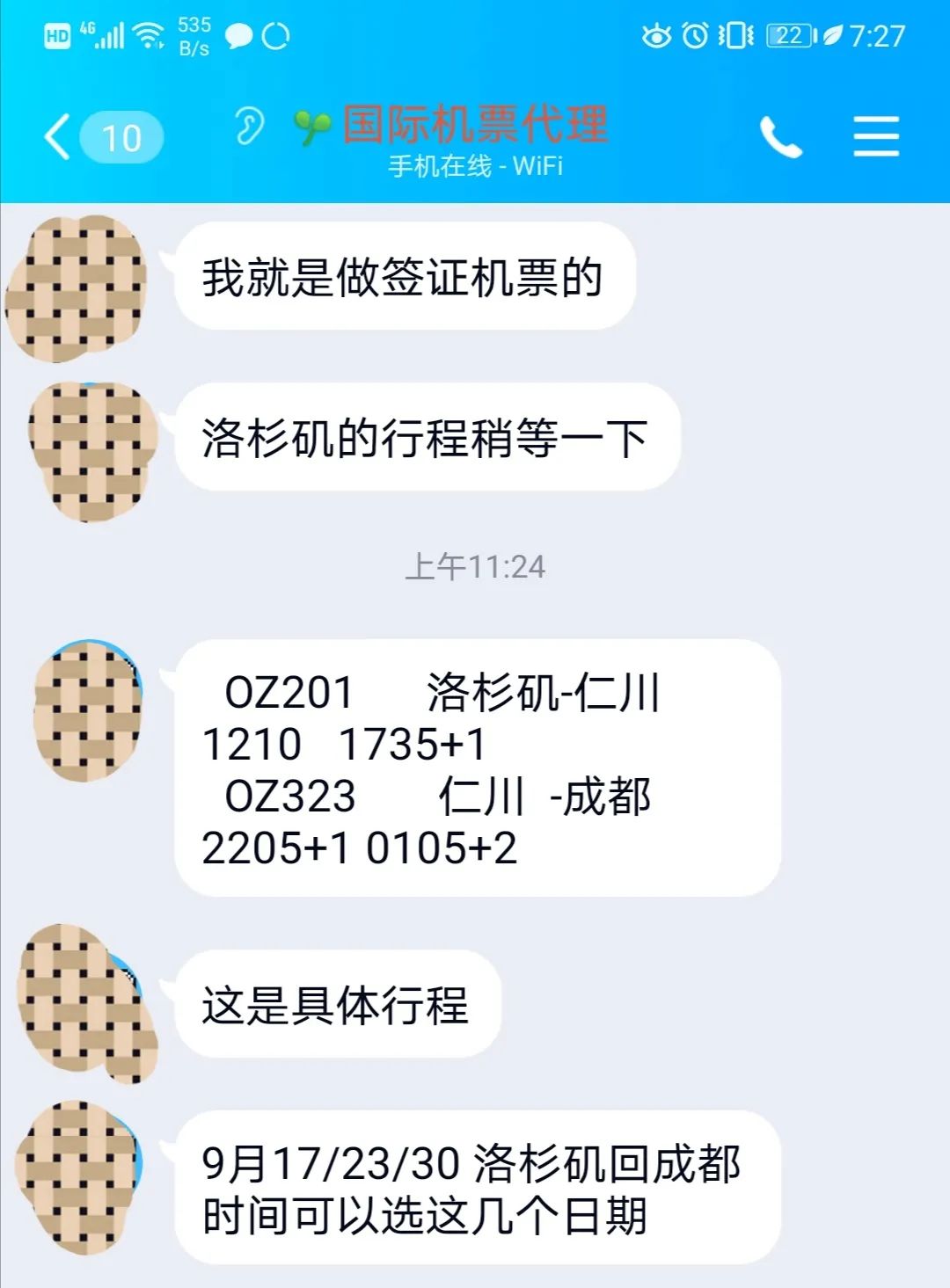Tap the back arrow showing 10 unread chats
950x1288 pixels.
pos(97,136)
